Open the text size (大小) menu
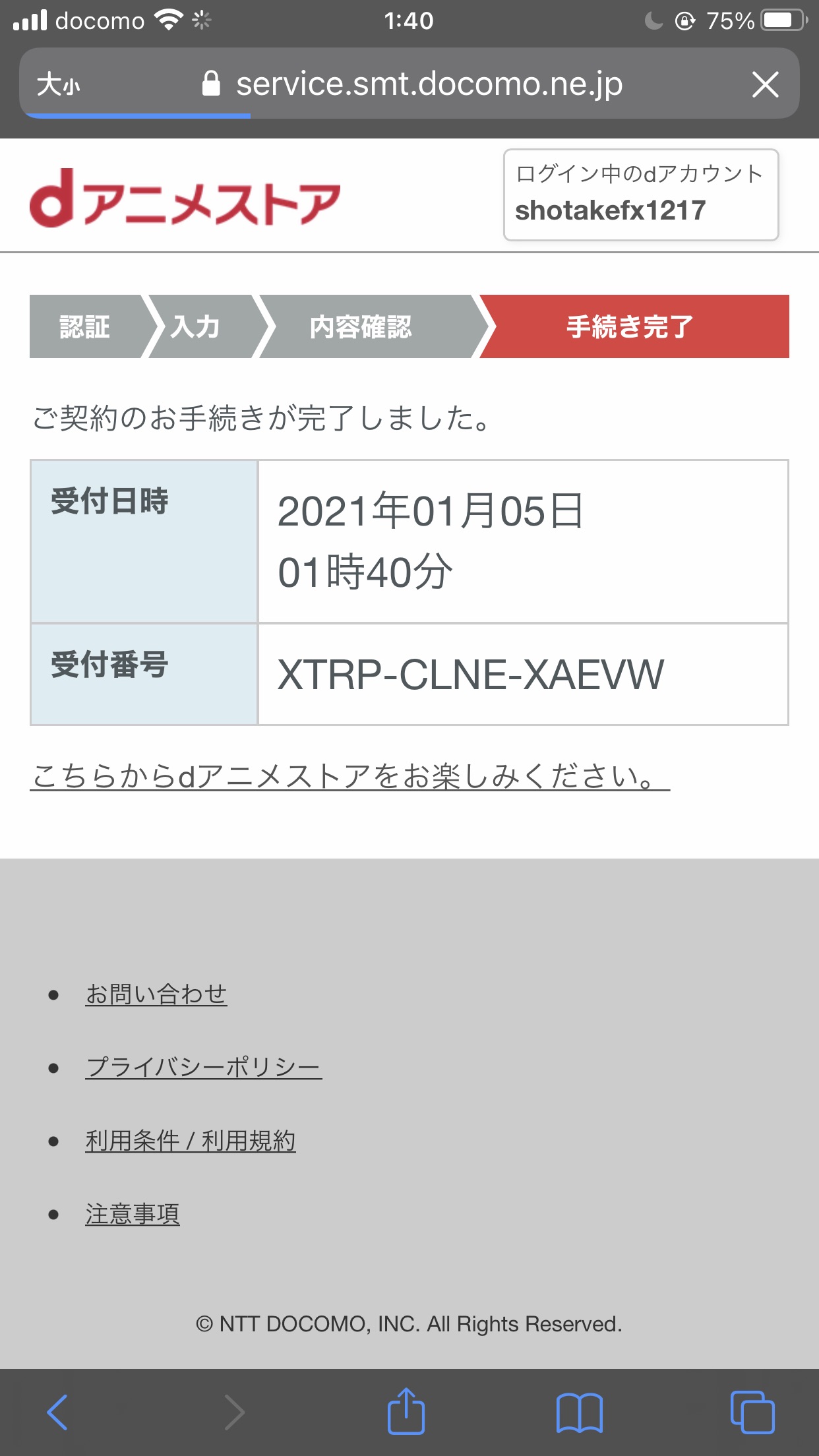Viewport: 819px width, 1456px height. pos(59,84)
